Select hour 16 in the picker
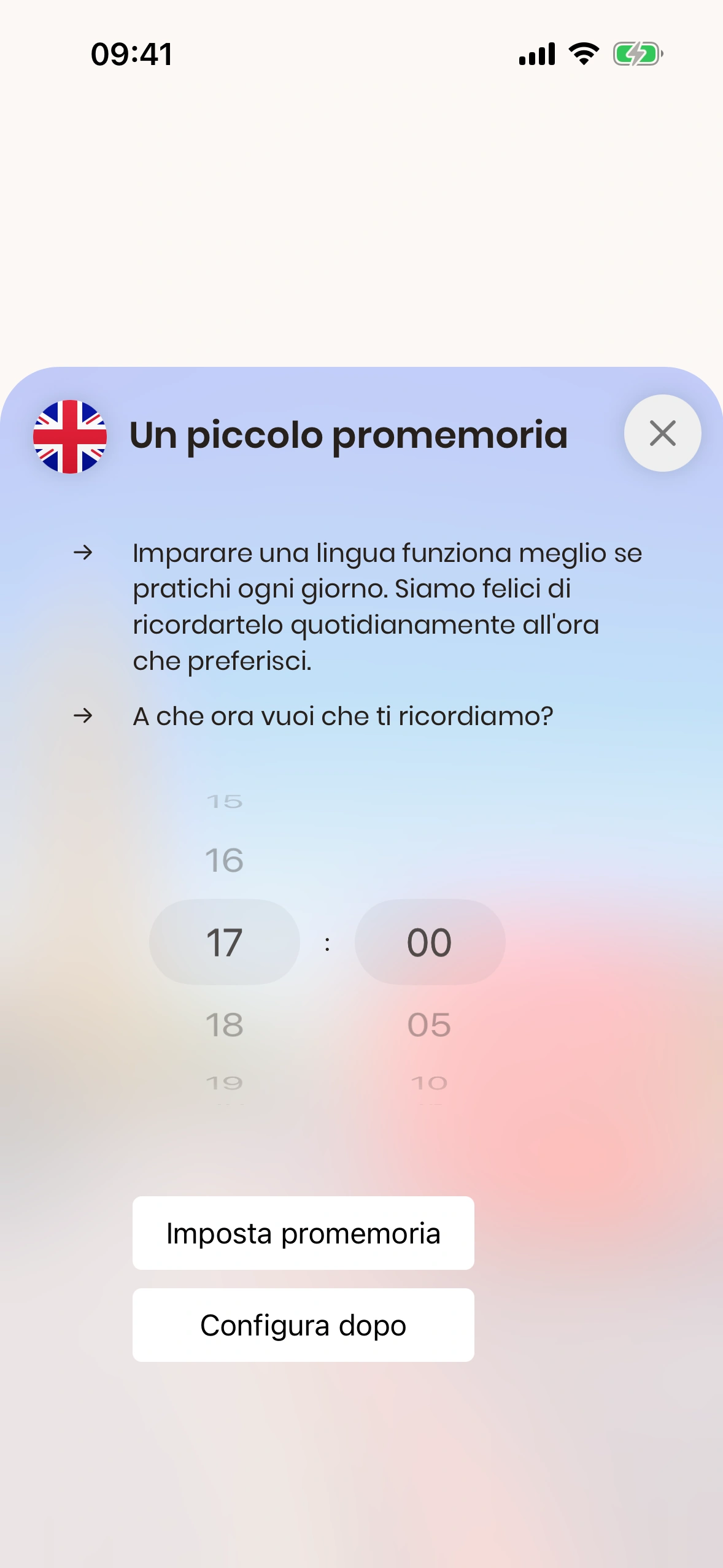 [224, 860]
